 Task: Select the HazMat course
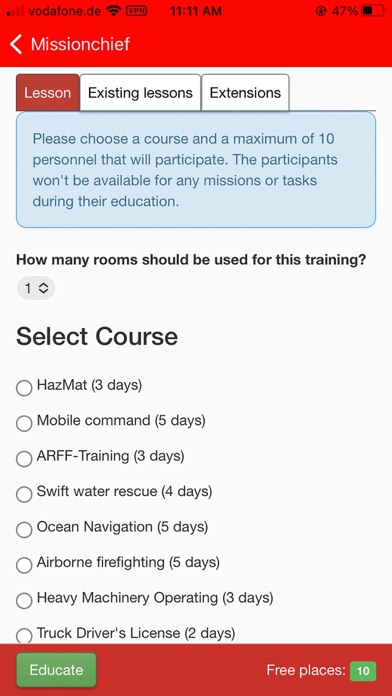(24, 388)
